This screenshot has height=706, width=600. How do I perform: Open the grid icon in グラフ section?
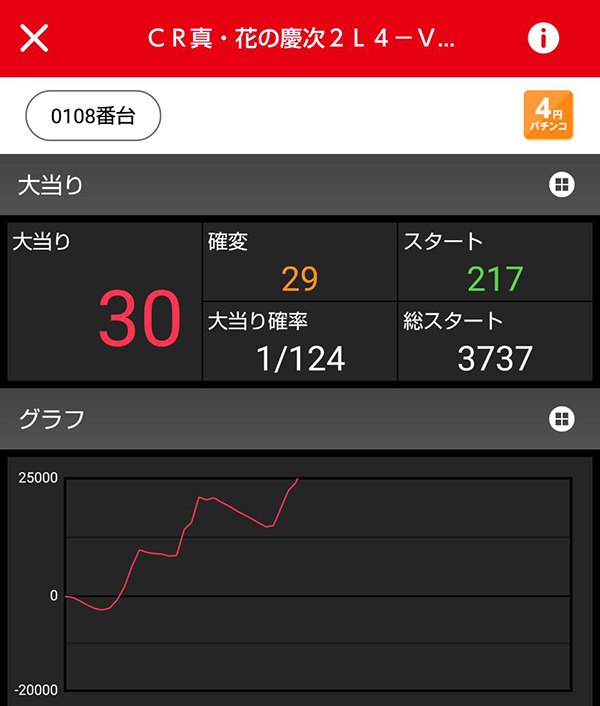pyautogui.click(x=561, y=419)
